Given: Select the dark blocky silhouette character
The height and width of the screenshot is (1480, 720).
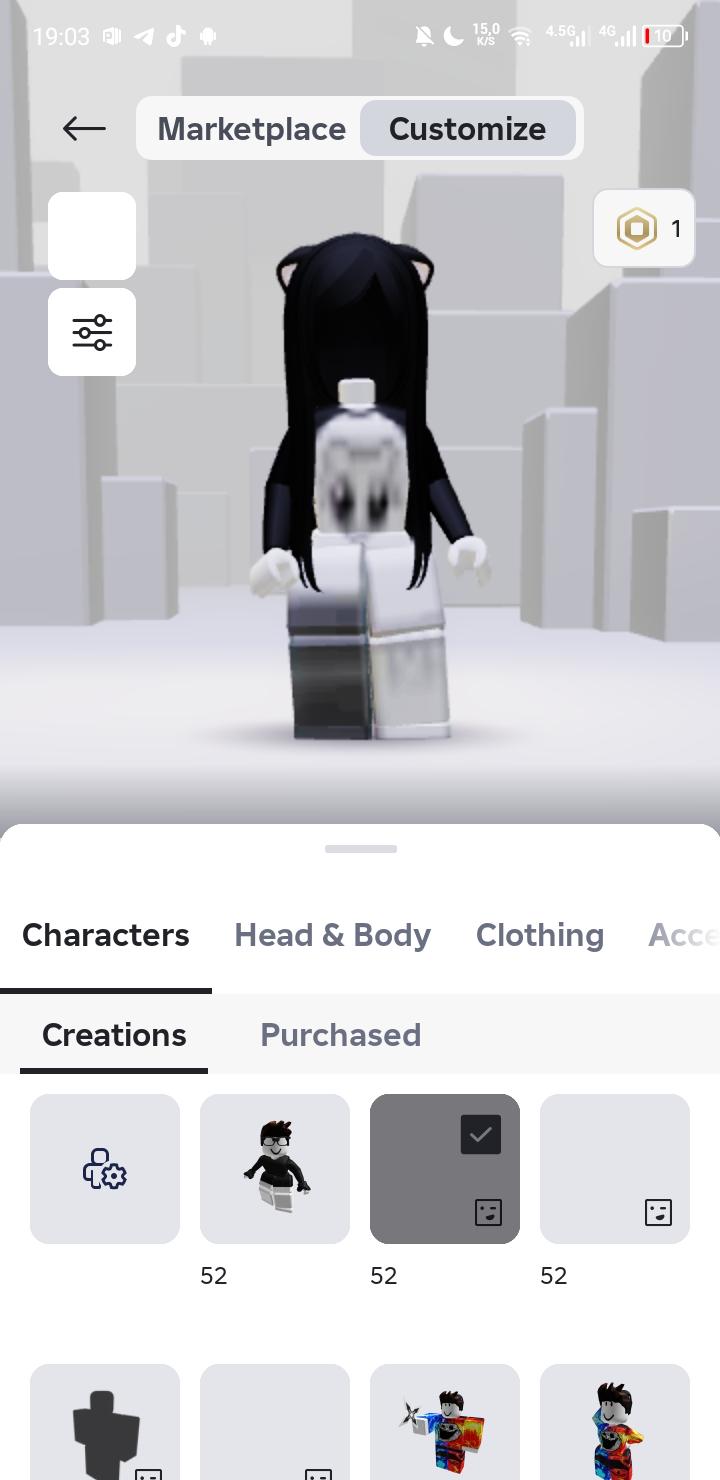Looking at the screenshot, I should [x=105, y=1425].
